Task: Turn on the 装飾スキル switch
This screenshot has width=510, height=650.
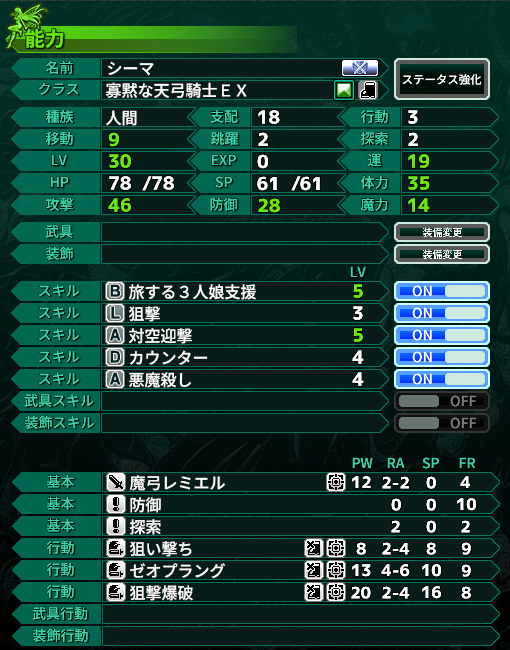Action: 442,423
